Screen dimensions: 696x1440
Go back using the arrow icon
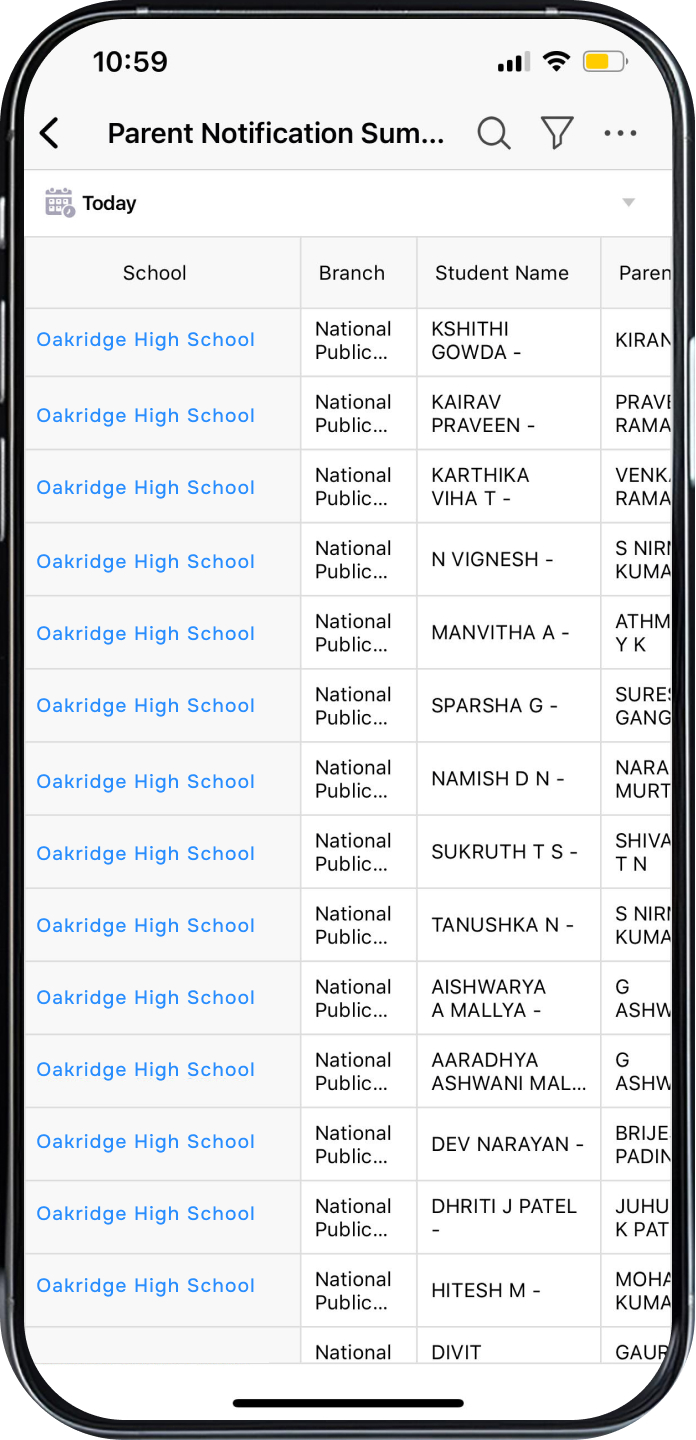click(x=49, y=133)
